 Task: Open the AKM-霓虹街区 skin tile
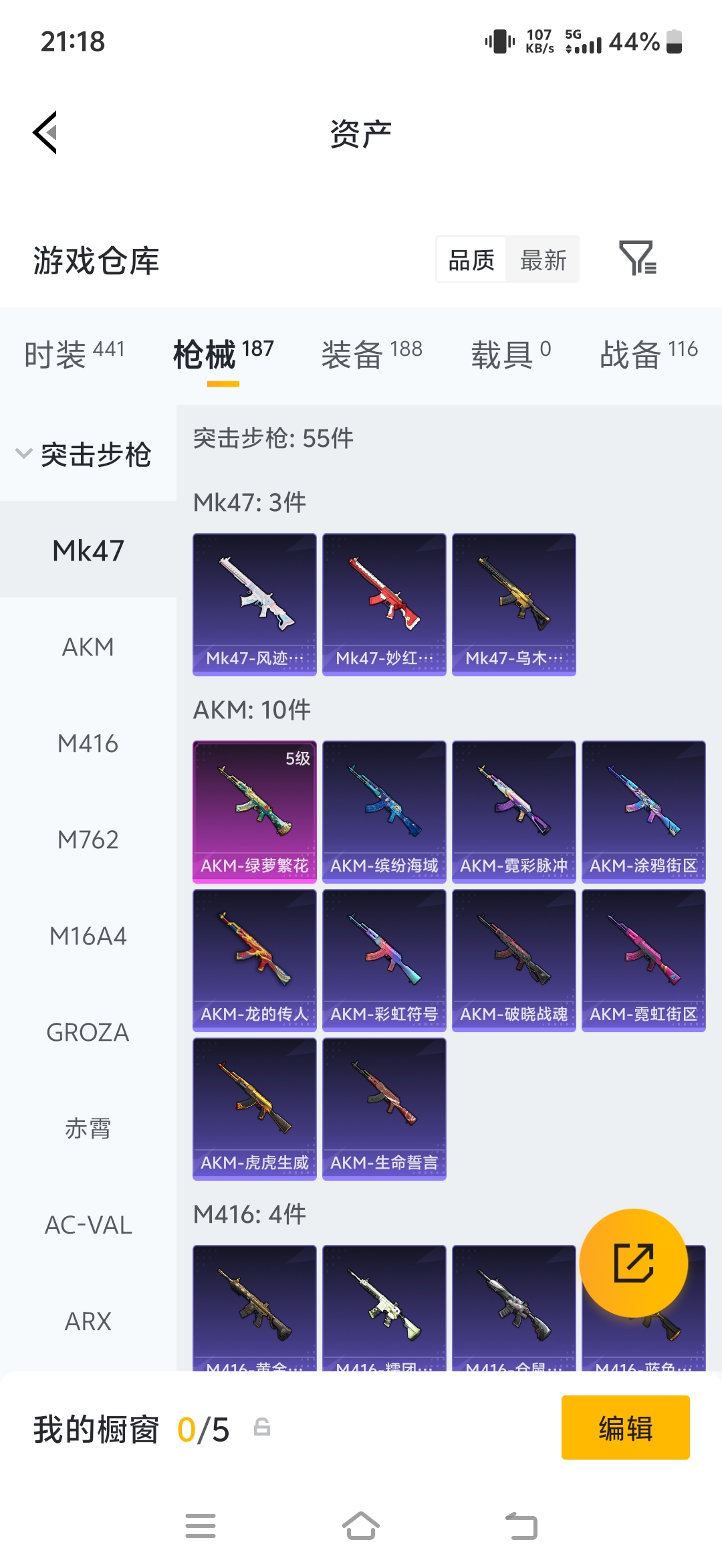click(644, 961)
